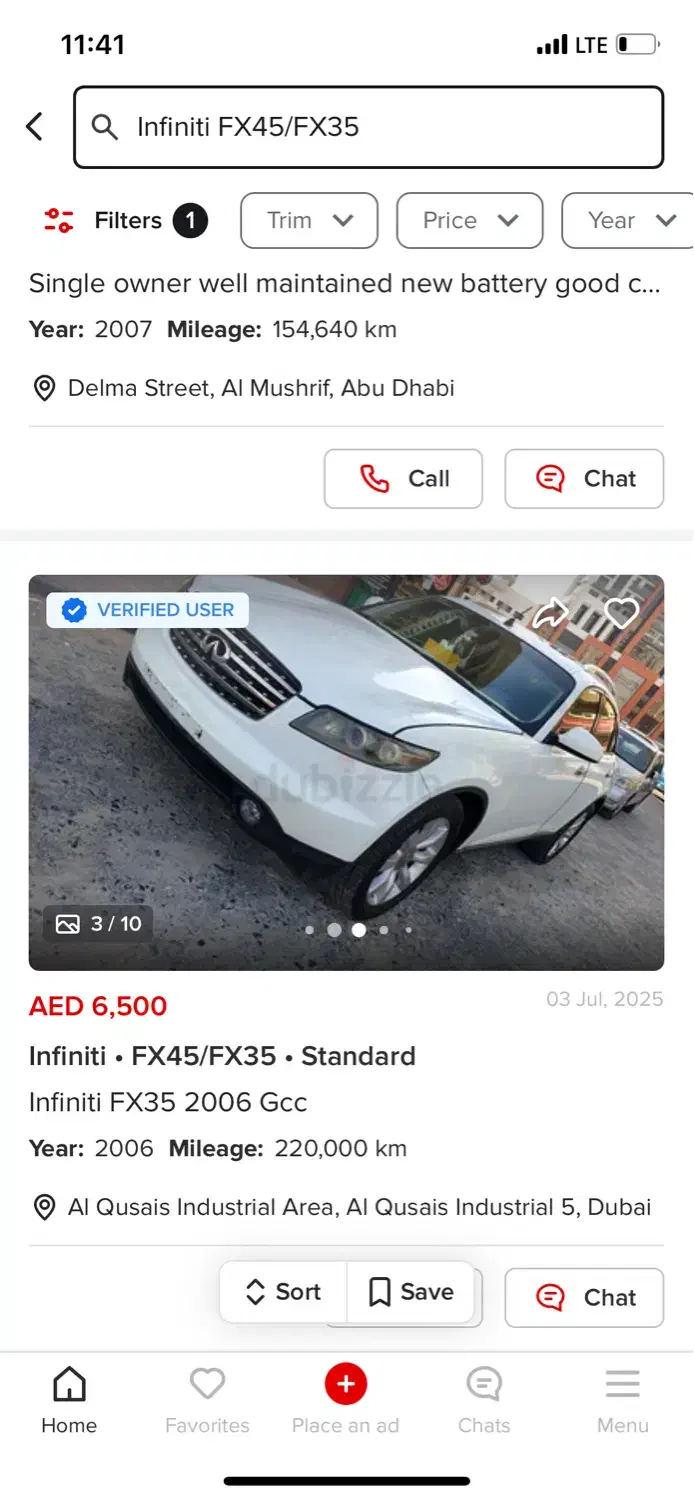Go back using the back arrow
694x1500 pixels.
[35, 127]
